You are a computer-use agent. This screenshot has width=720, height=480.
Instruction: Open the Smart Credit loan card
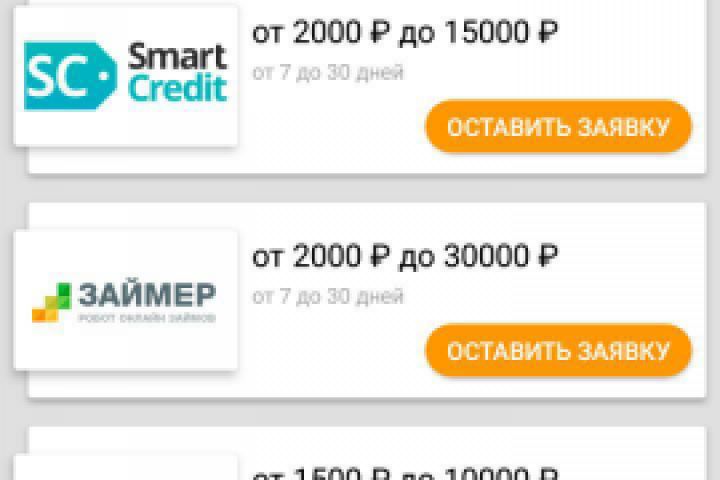coord(126,76)
